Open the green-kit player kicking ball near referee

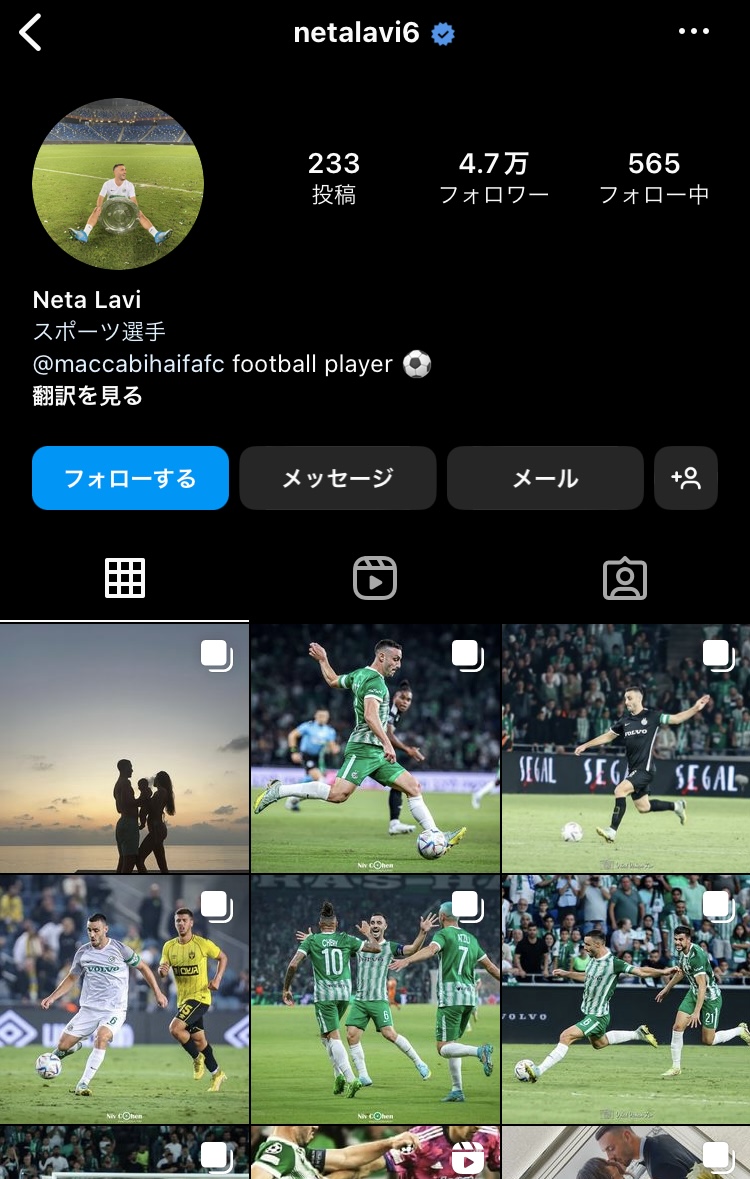[x=375, y=748]
